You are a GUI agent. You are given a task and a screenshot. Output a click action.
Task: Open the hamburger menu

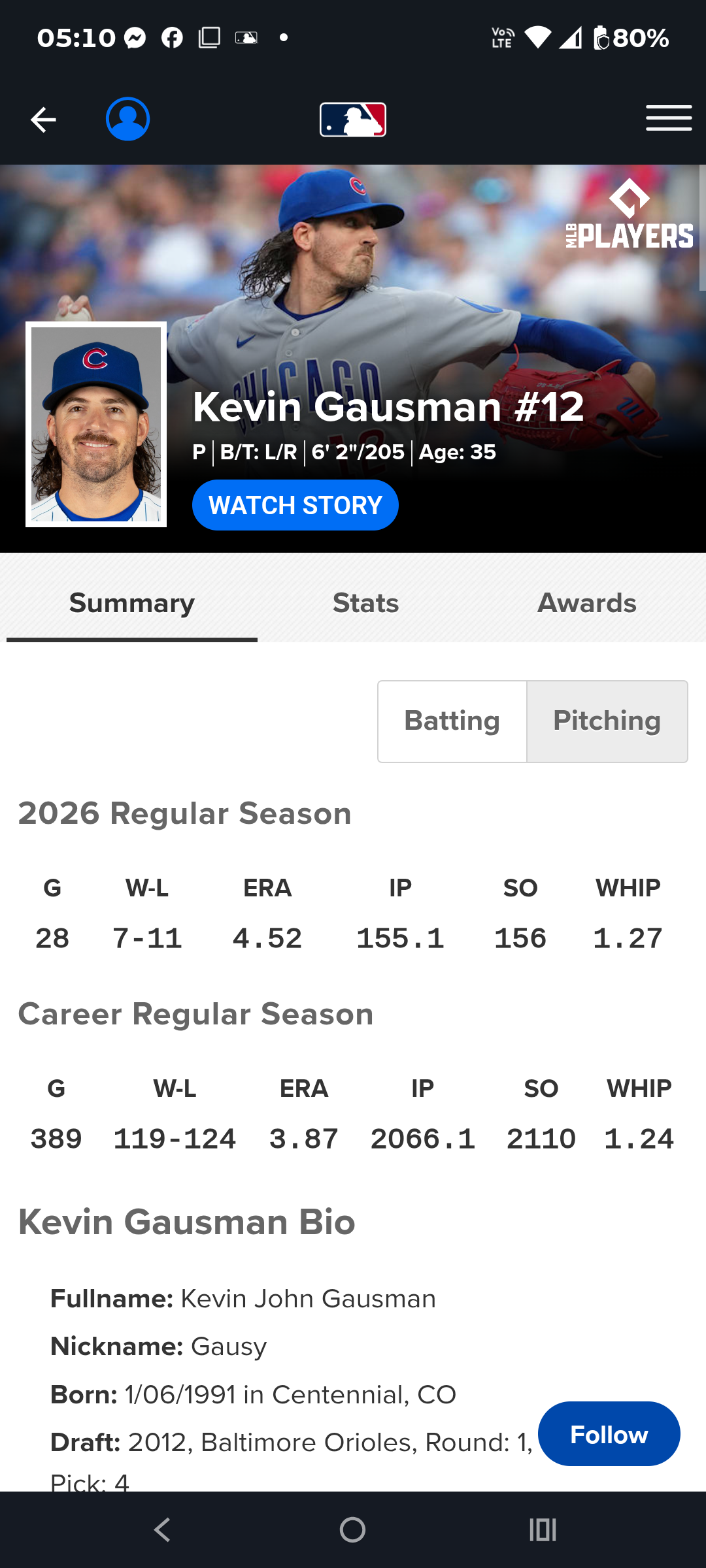pos(669,118)
